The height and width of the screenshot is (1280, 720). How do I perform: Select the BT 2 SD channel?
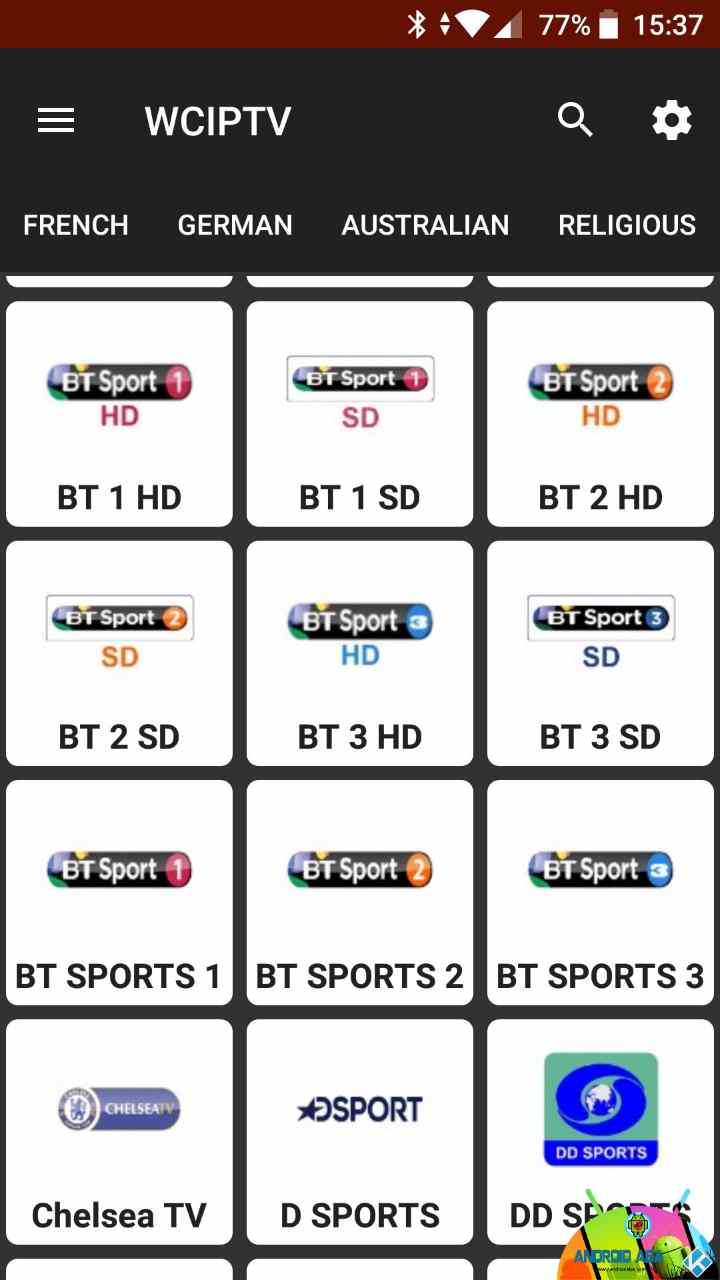coord(119,654)
